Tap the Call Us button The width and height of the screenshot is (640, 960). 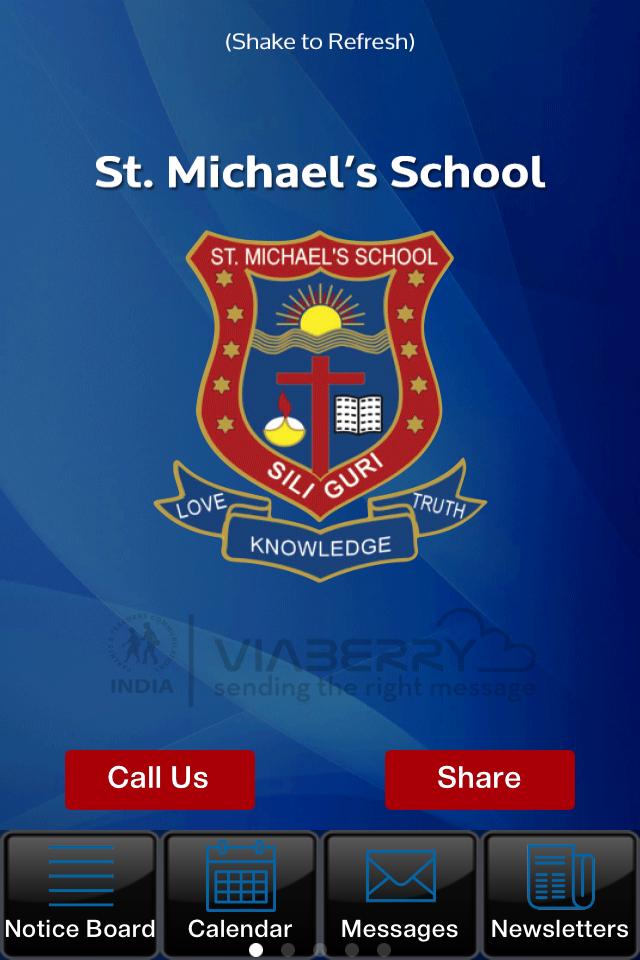pos(160,779)
